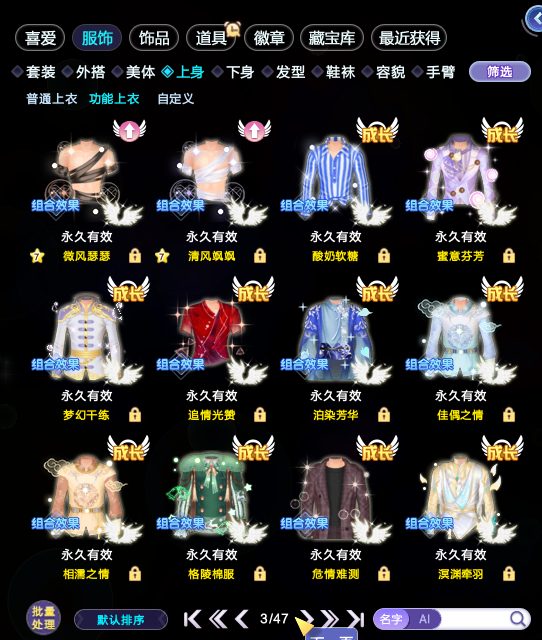Change the 默认排序 sort order

click(121, 620)
